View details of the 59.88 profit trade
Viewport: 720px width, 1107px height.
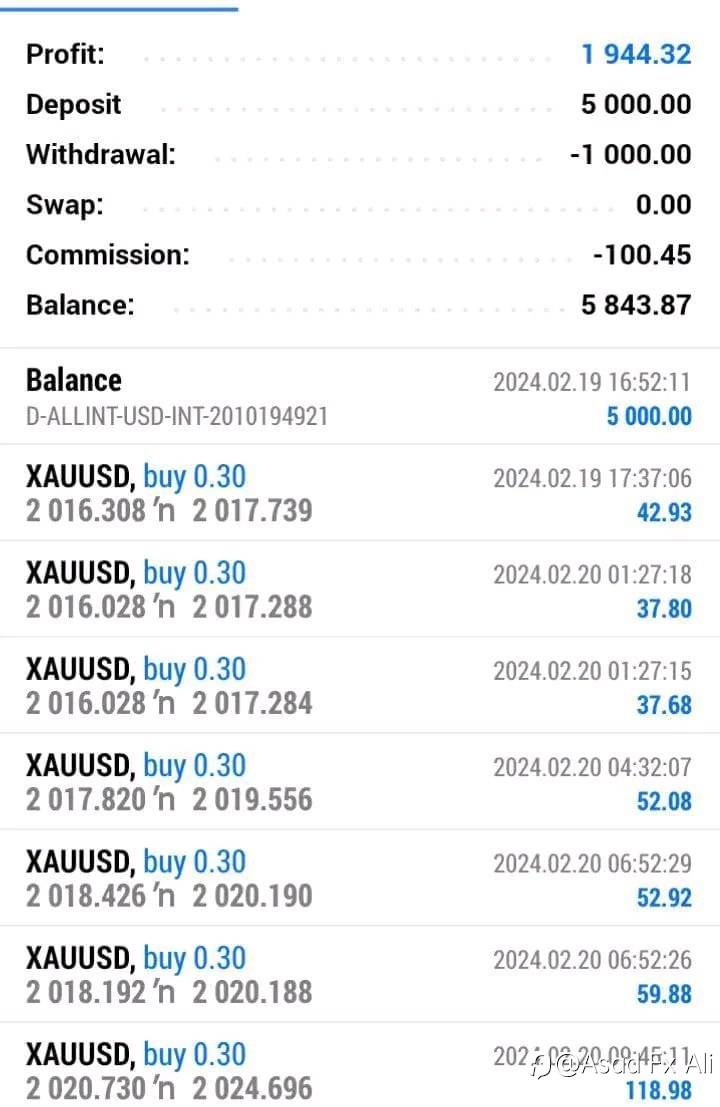click(x=359, y=975)
